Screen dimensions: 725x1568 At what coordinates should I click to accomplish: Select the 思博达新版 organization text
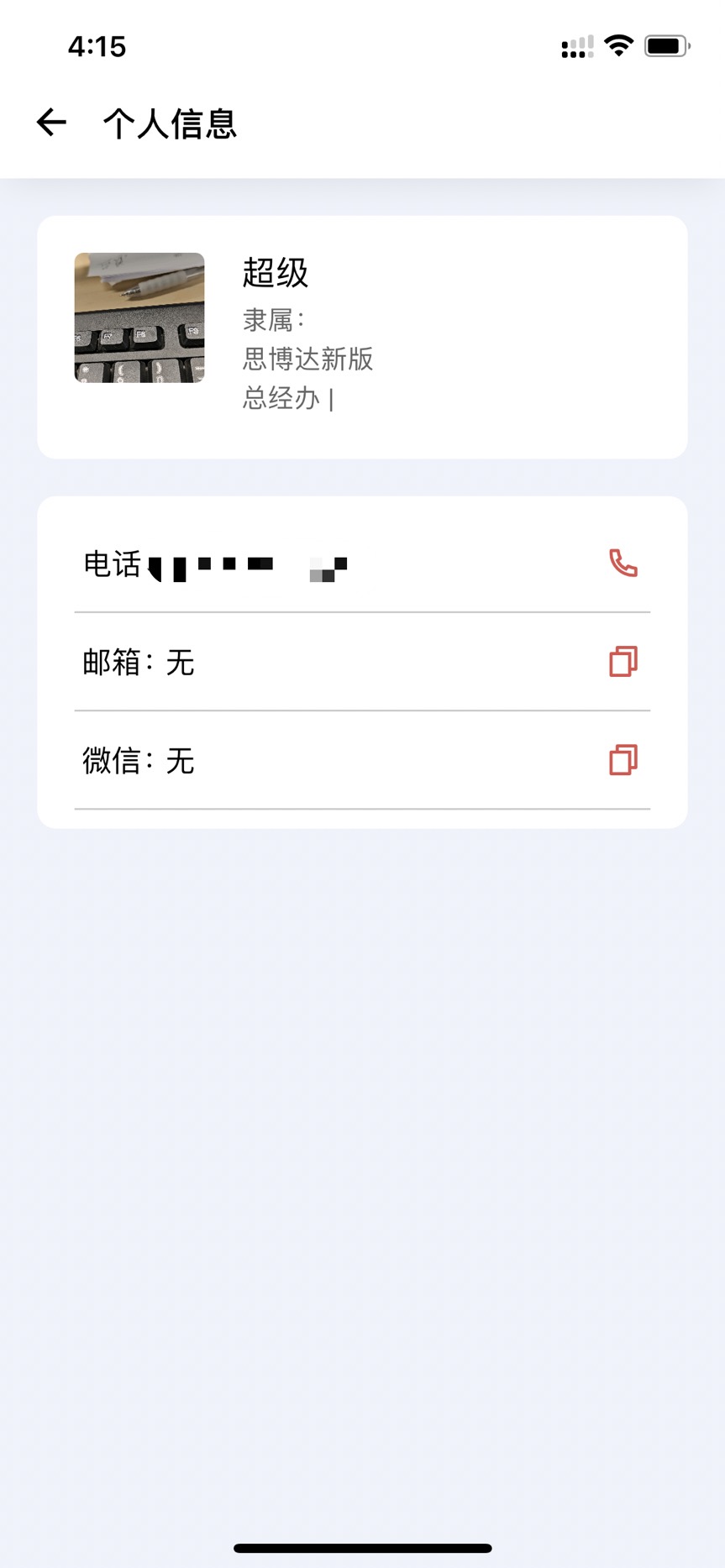(307, 359)
